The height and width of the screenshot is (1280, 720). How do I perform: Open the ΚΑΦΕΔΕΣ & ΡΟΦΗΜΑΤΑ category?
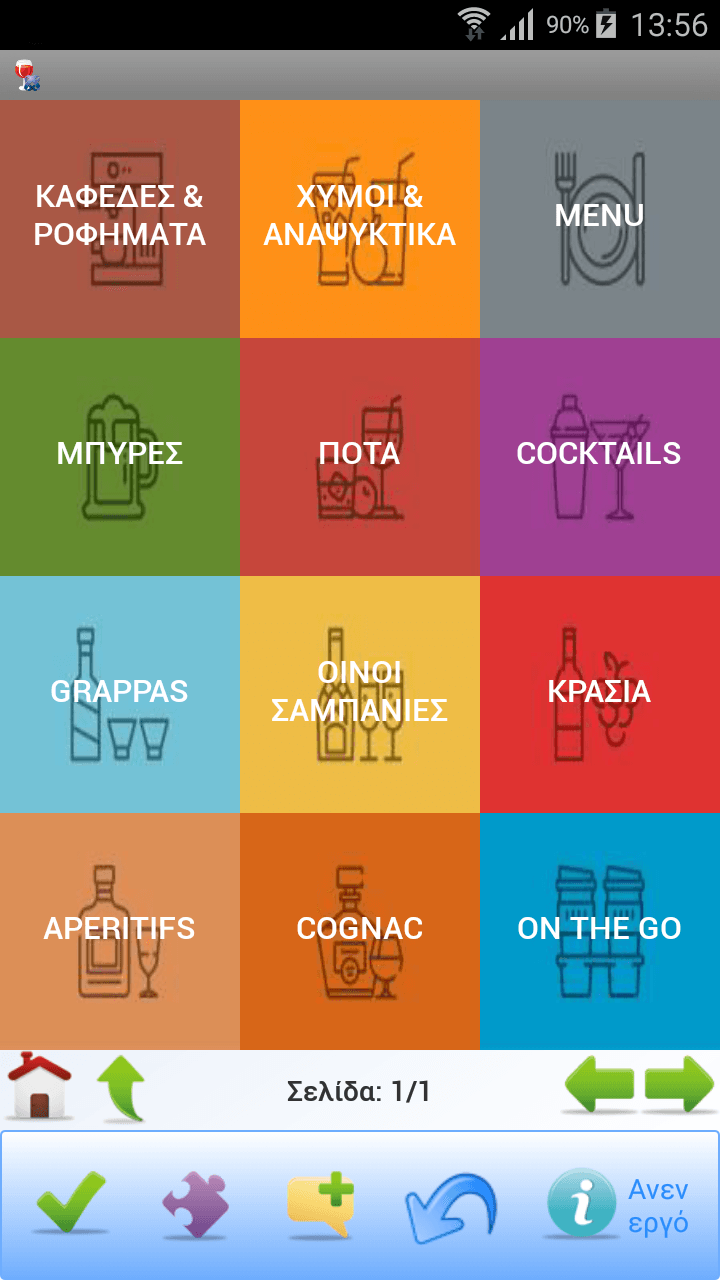click(120, 218)
